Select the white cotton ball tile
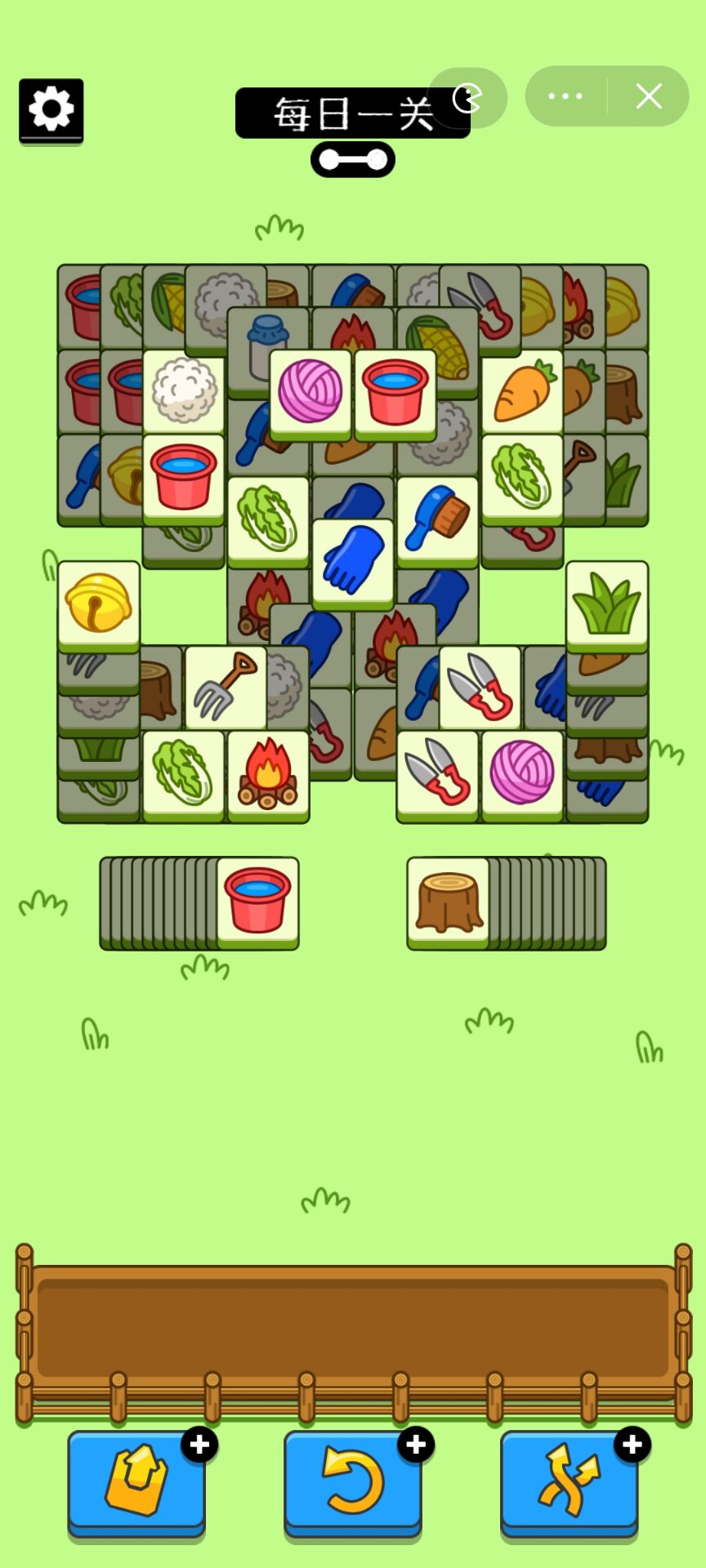The width and height of the screenshot is (706, 1568). click(x=184, y=390)
